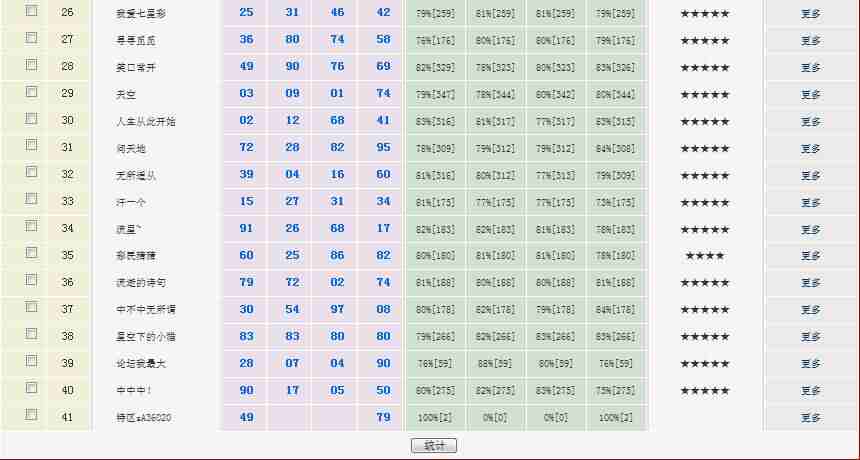Open 更多 in row 31

coord(810,149)
